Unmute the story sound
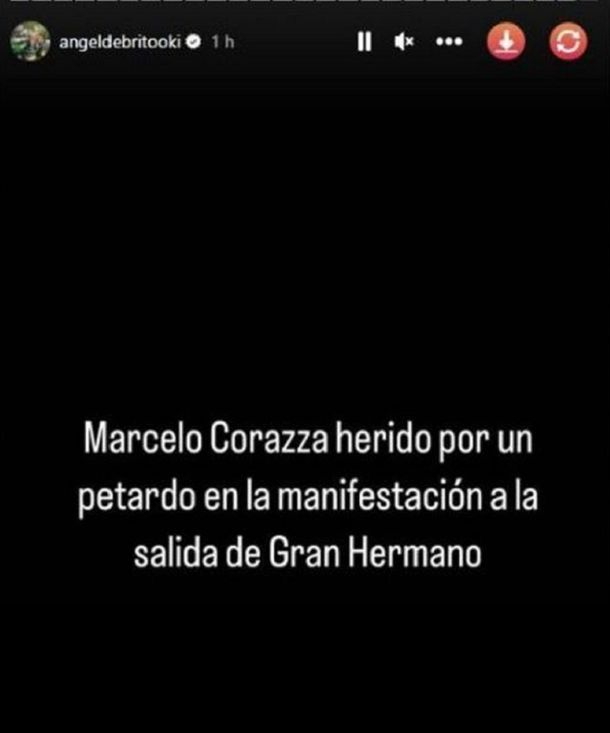610x733 pixels. tap(405, 42)
